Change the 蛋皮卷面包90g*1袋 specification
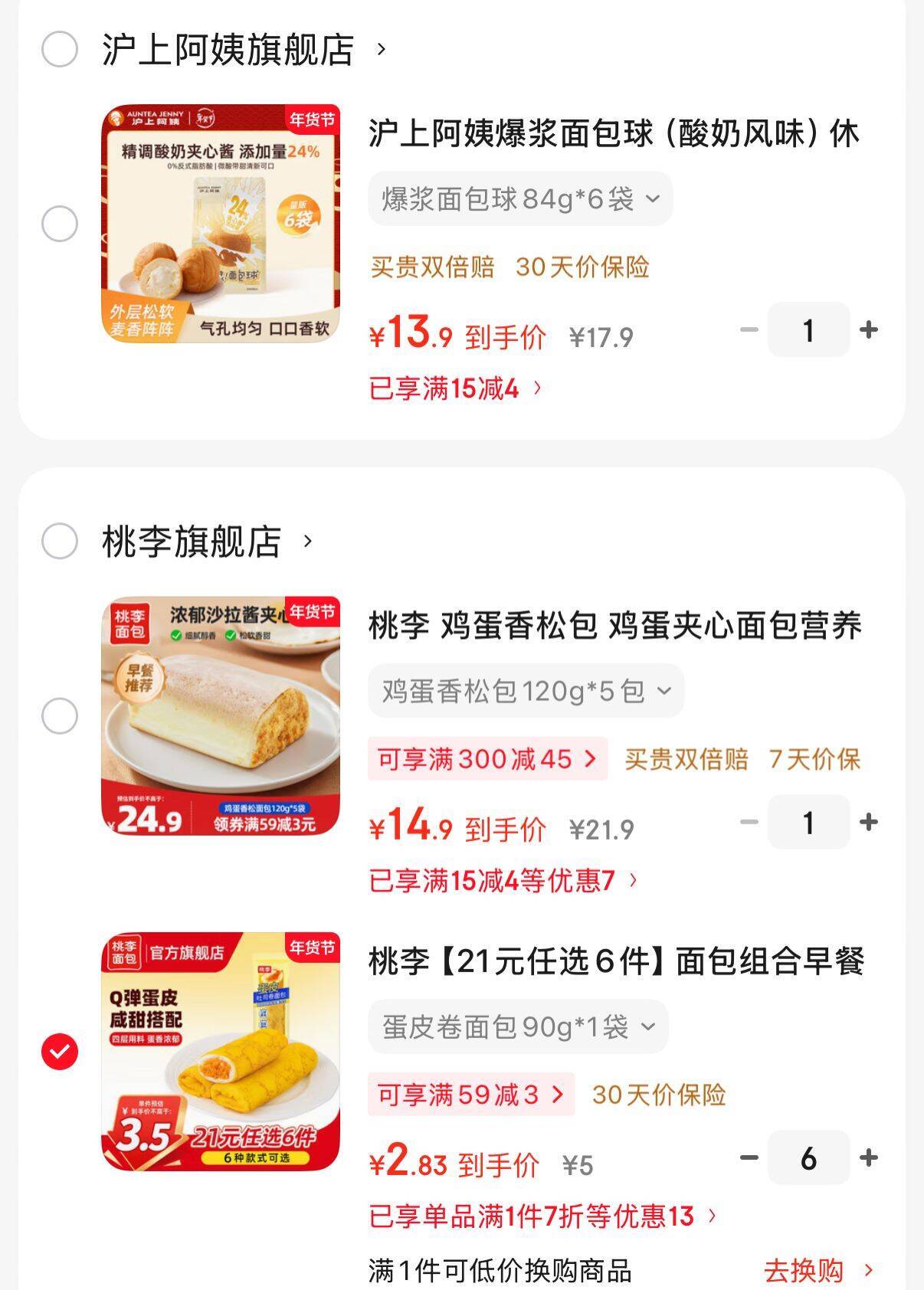 [x=518, y=1026]
